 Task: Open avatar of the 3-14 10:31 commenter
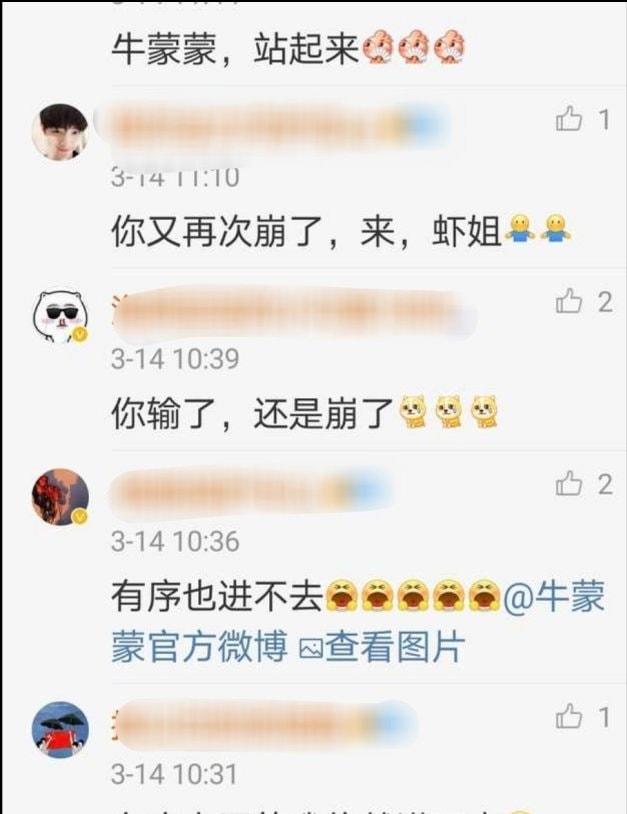[60, 728]
